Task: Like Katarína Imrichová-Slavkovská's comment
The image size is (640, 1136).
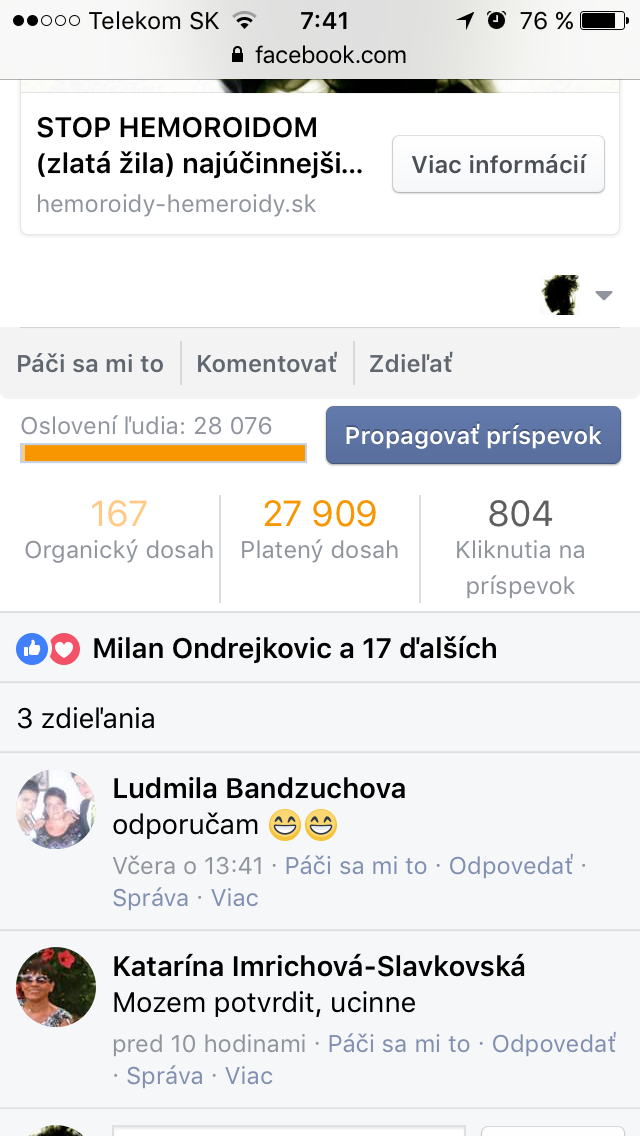Action: pyautogui.click(x=398, y=1044)
